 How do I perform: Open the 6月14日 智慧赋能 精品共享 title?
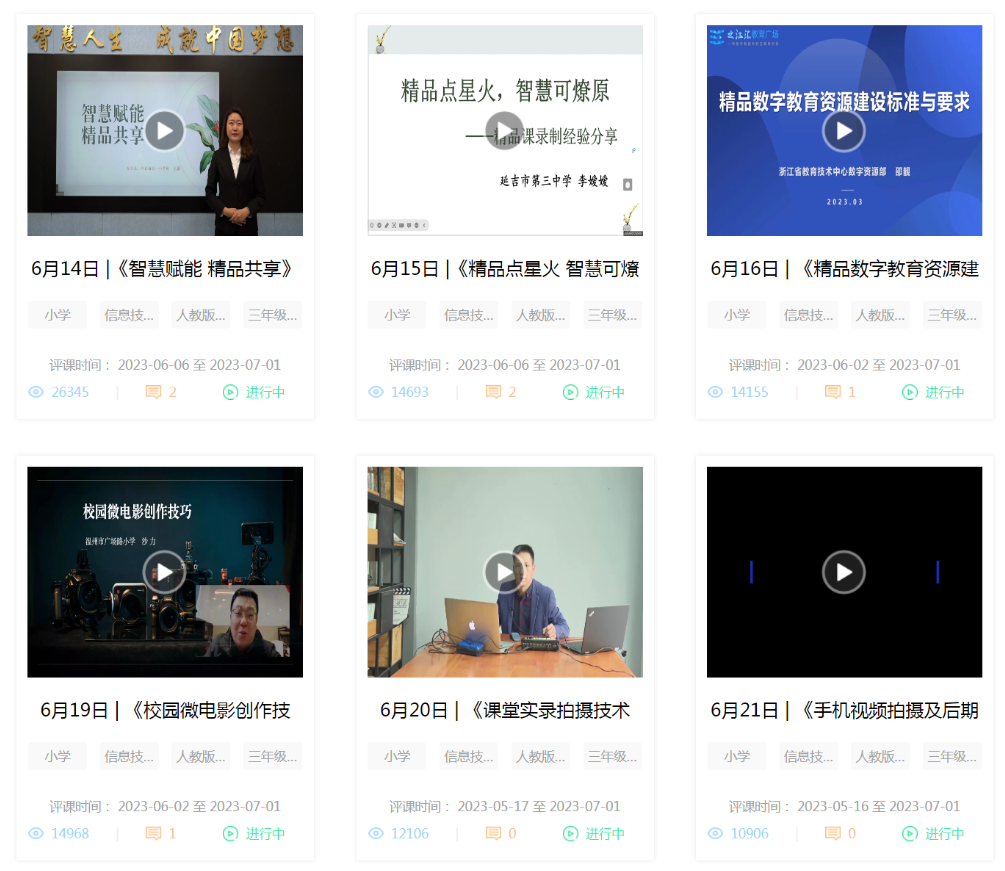coord(165,269)
